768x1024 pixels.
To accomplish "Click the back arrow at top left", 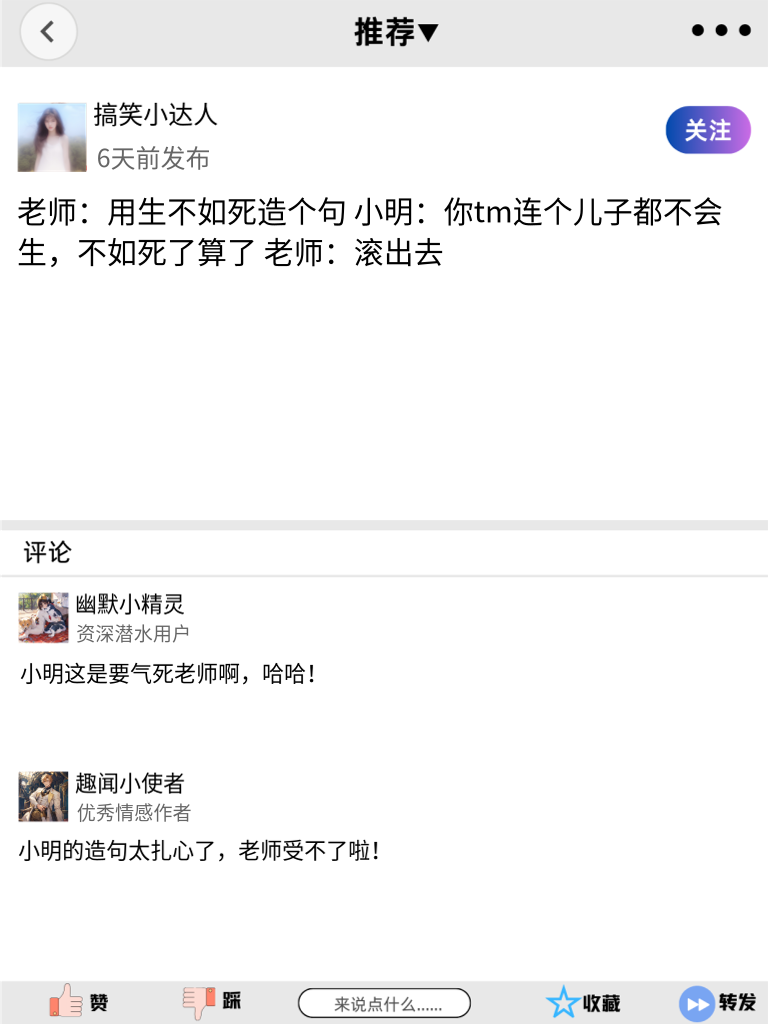I will [48, 32].
